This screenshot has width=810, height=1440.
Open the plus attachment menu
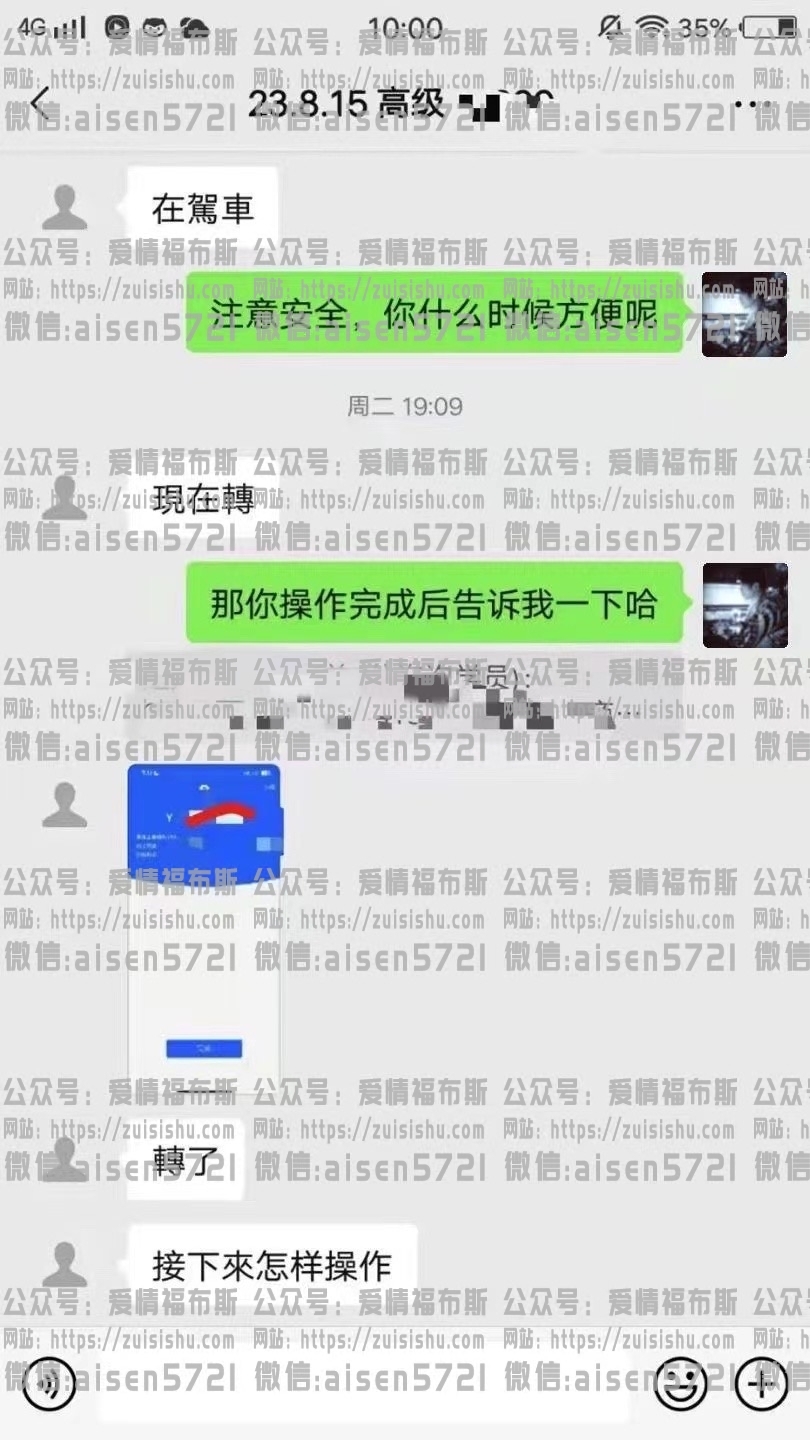(x=760, y=1384)
